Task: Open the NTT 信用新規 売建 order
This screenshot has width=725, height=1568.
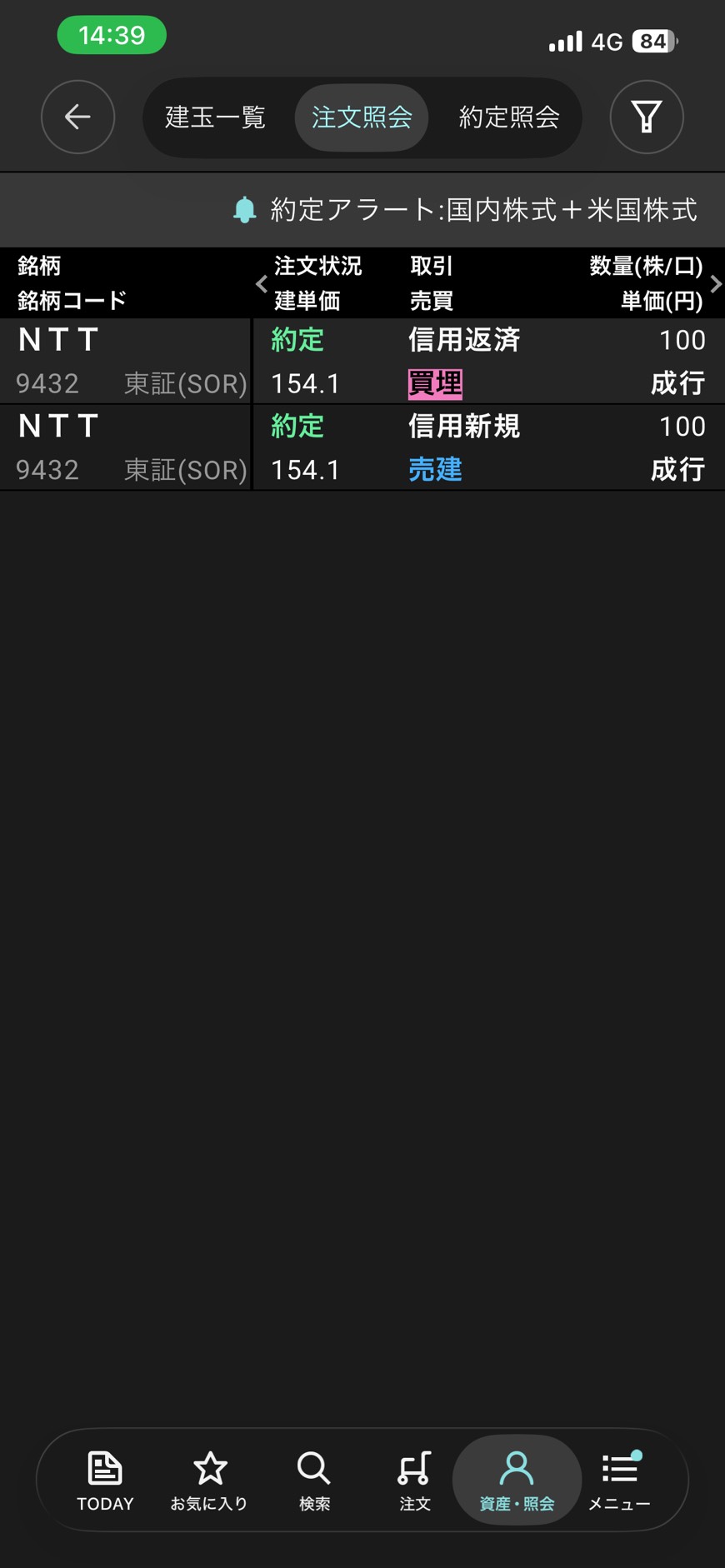Action: click(362, 448)
